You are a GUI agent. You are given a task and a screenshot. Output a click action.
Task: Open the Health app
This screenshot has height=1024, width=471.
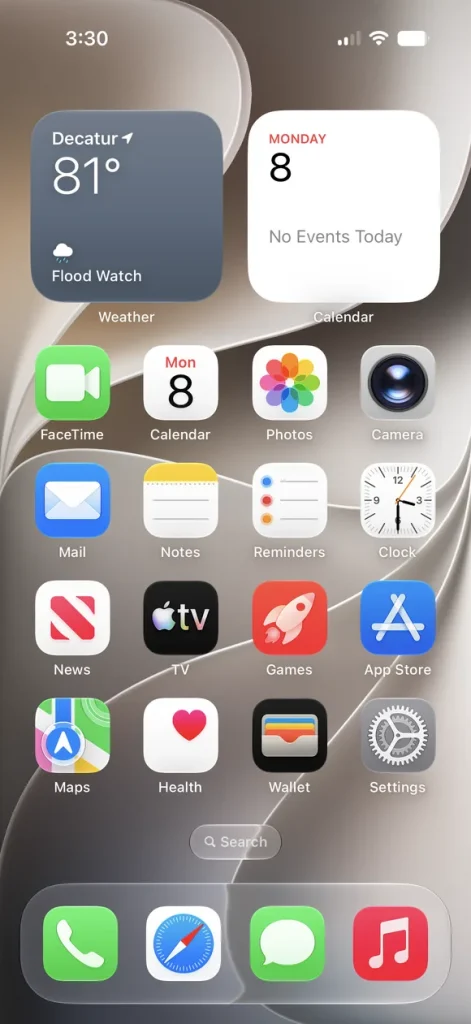click(x=181, y=735)
